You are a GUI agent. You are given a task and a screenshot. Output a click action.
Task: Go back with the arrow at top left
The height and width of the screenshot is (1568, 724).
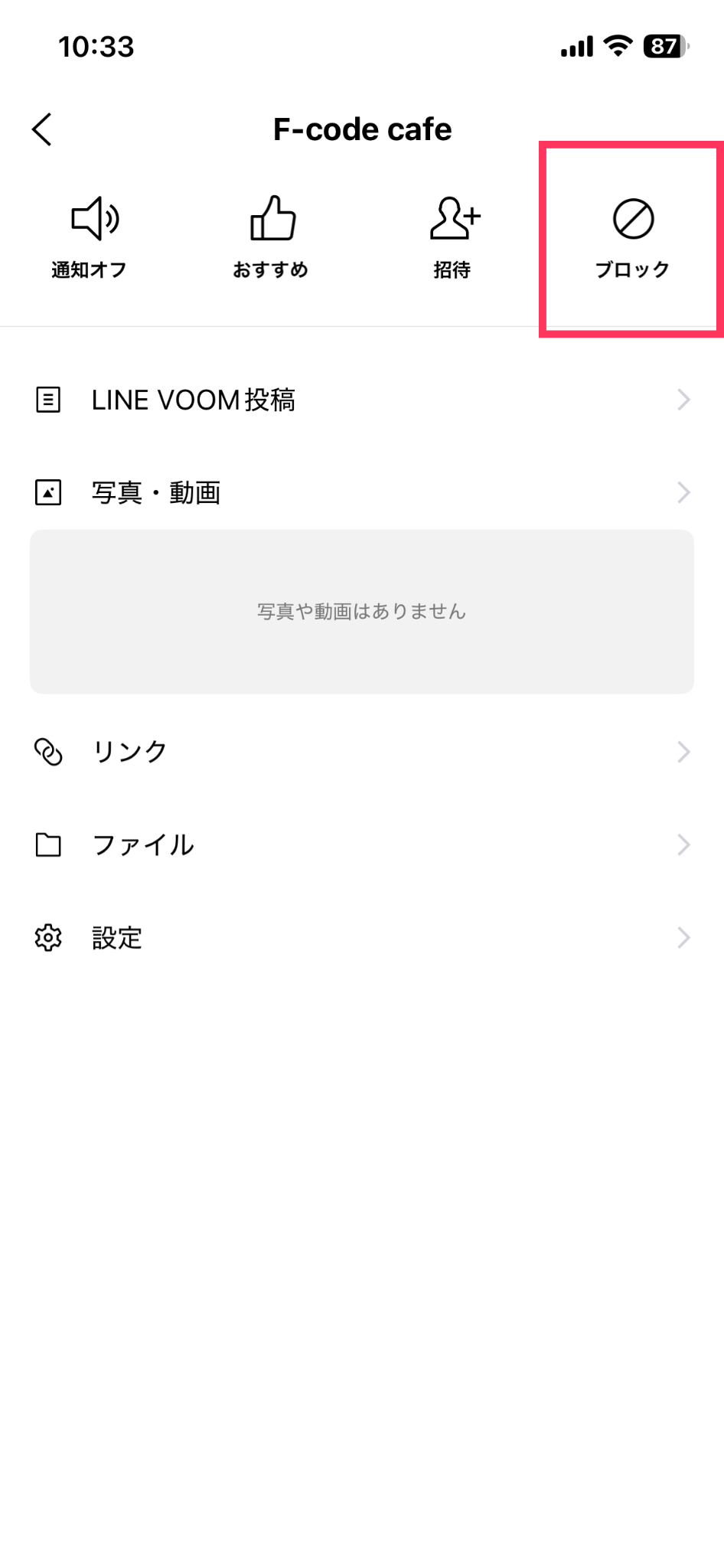click(x=42, y=129)
